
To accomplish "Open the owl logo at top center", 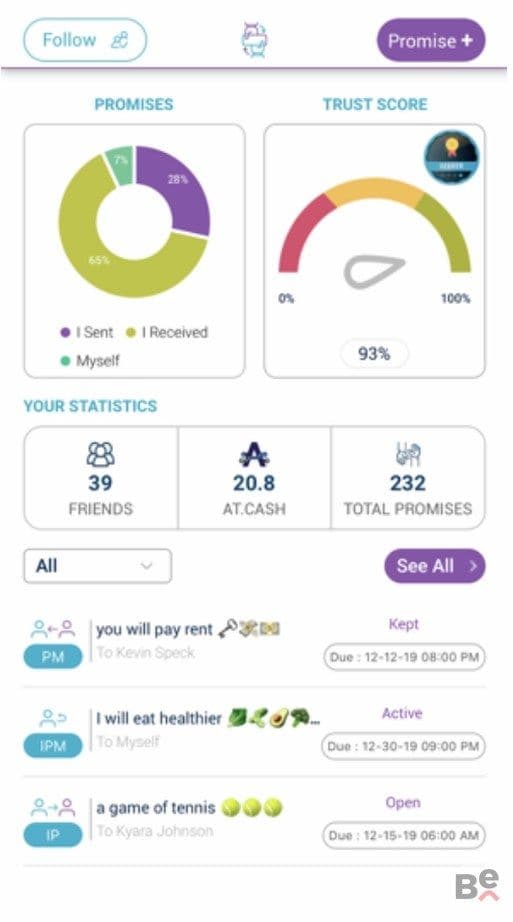I will coord(255,40).
